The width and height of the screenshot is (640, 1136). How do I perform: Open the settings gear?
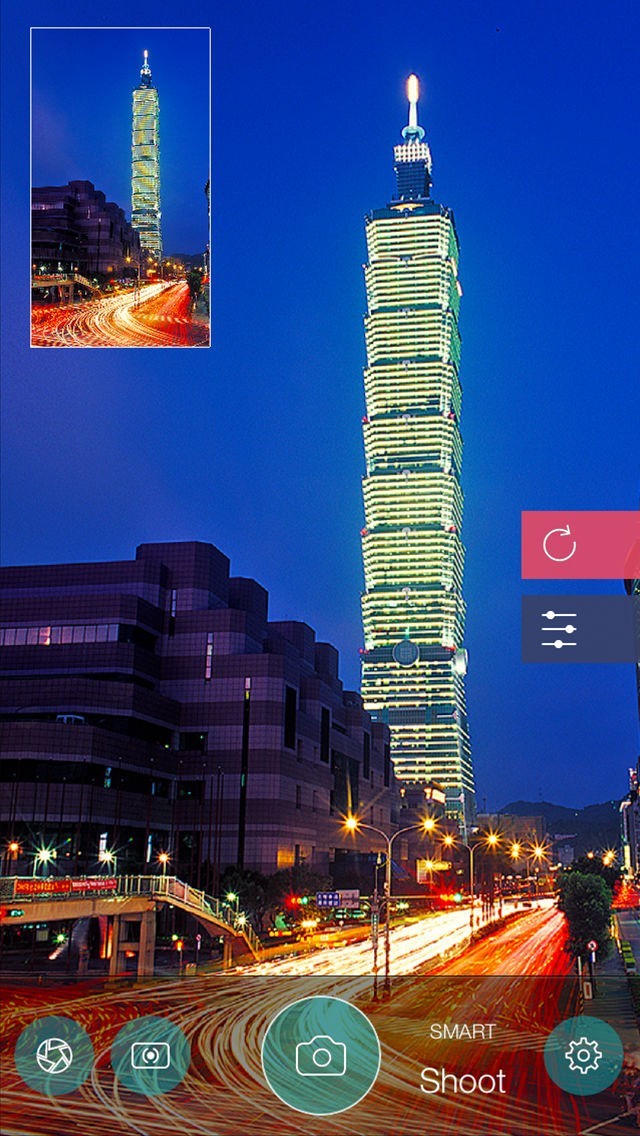pyautogui.click(x=583, y=1055)
